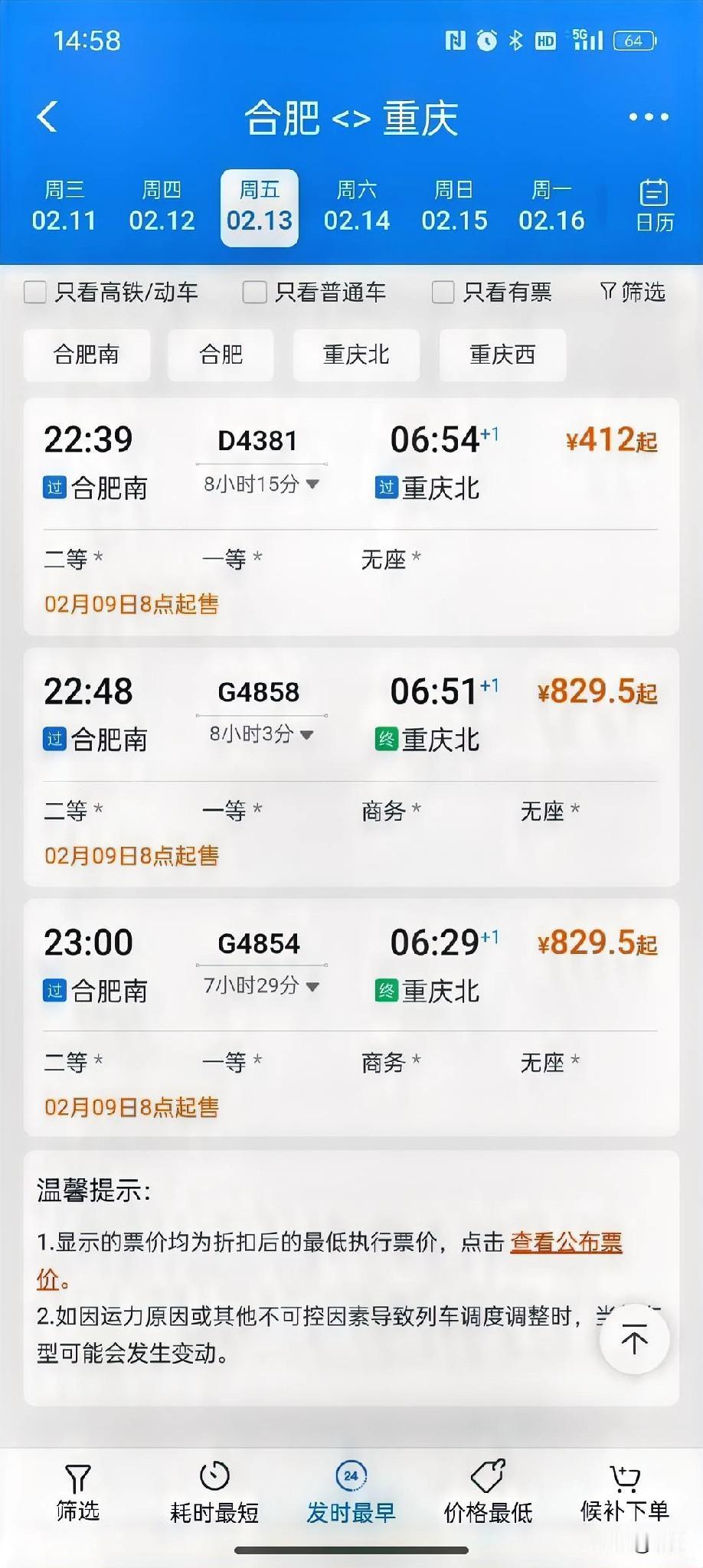Select the 周日 02.15 date tab
This screenshot has width=703, height=1568.
[455, 205]
